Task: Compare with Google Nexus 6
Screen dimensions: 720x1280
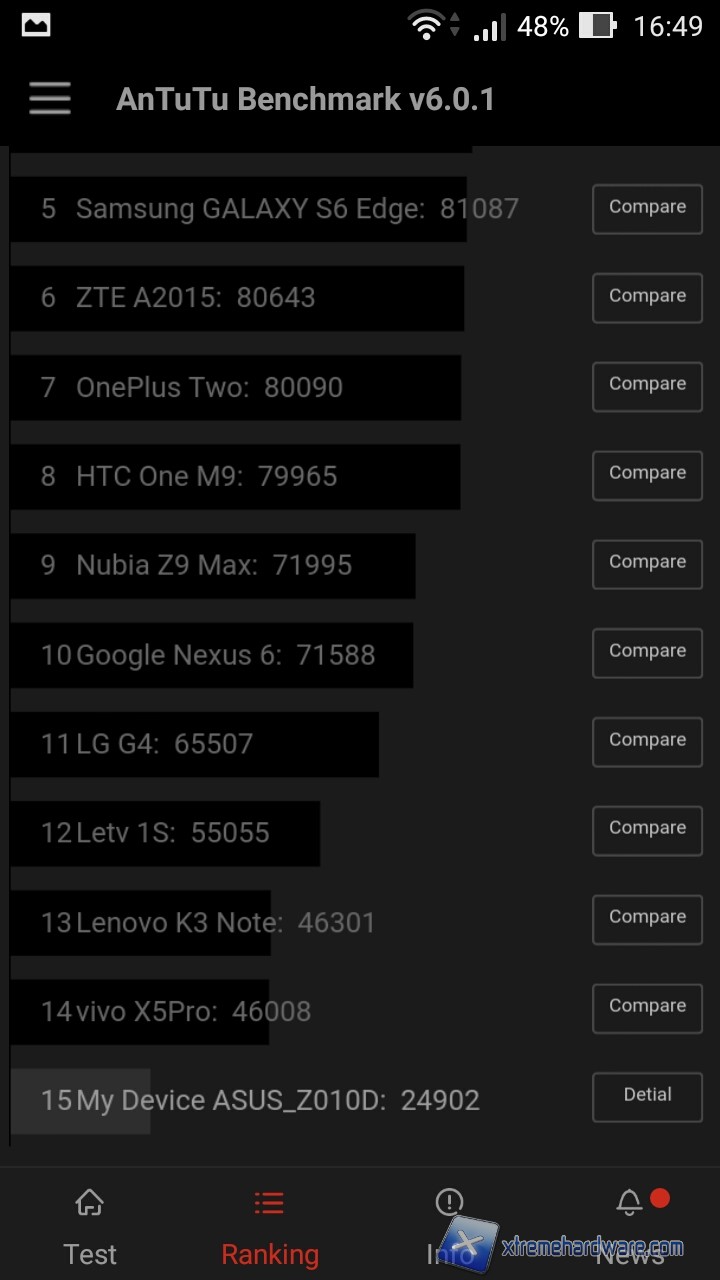Action: pos(647,652)
